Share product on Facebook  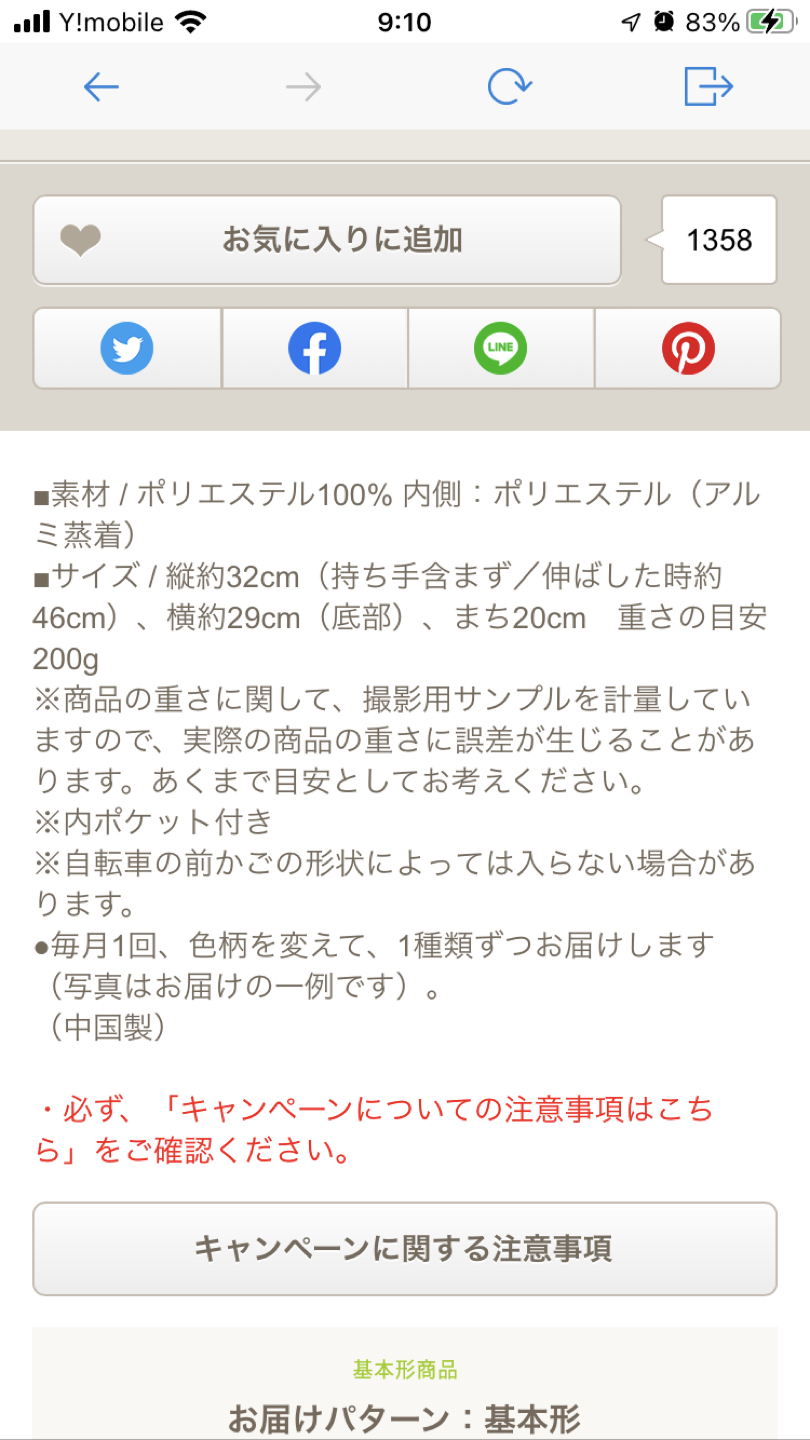tap(314, 348)
